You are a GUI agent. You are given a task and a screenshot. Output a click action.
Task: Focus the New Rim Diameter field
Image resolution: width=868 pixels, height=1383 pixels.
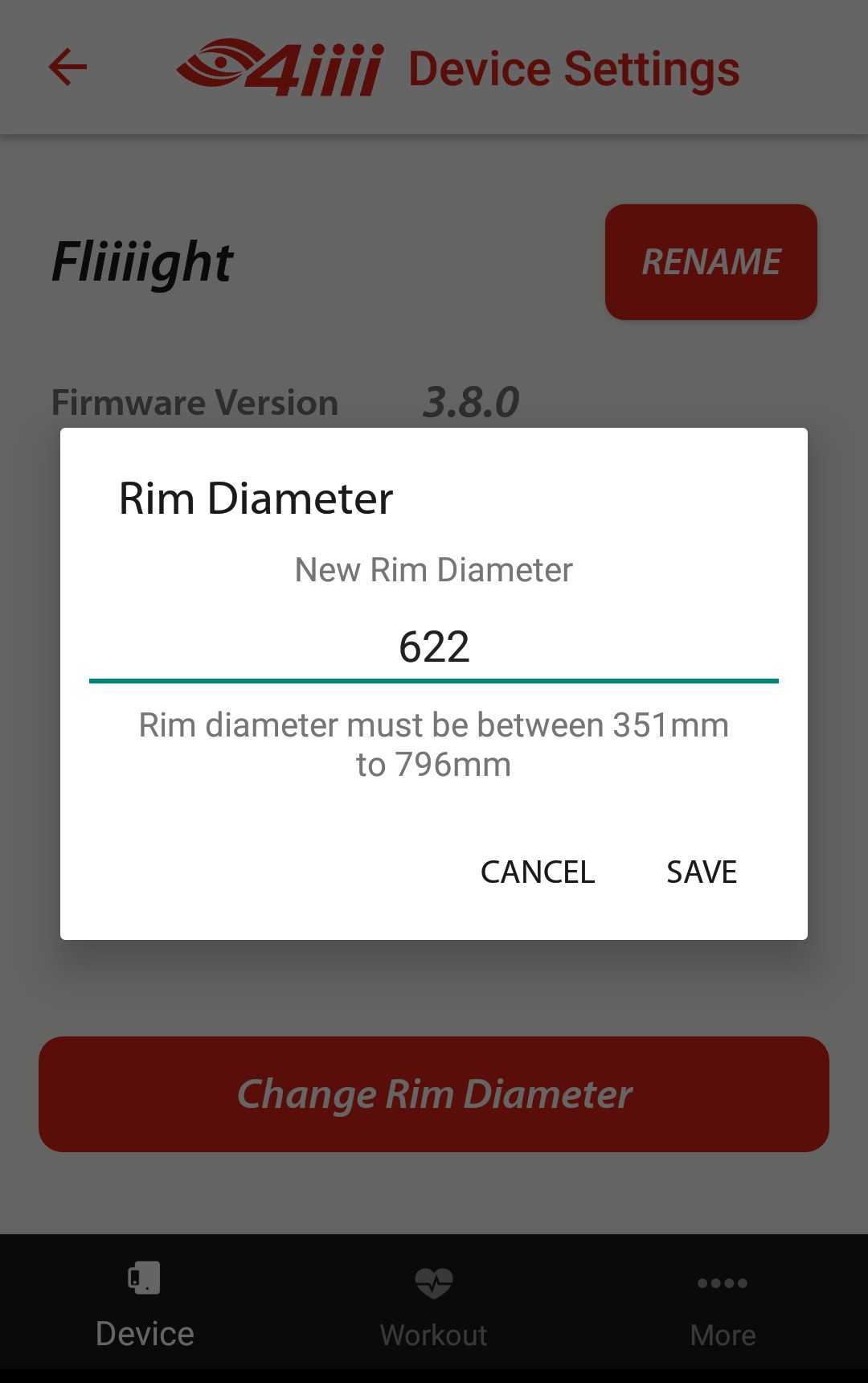coord(434,647)
